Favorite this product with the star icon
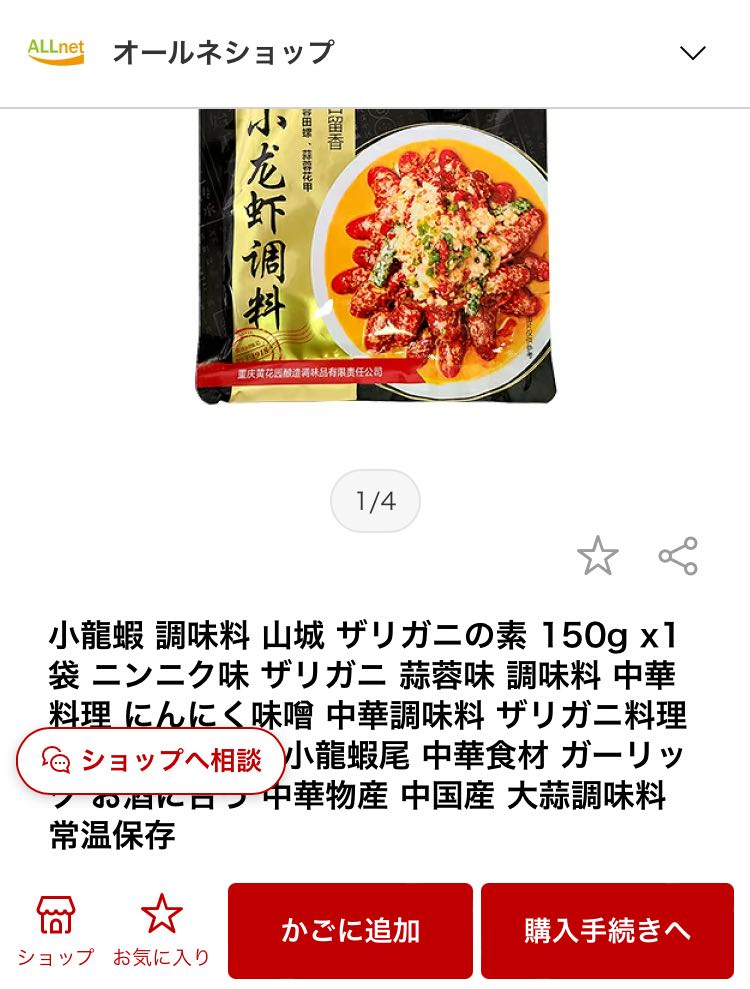The width and height of the screenshot is (750, 989). (598, 556)
